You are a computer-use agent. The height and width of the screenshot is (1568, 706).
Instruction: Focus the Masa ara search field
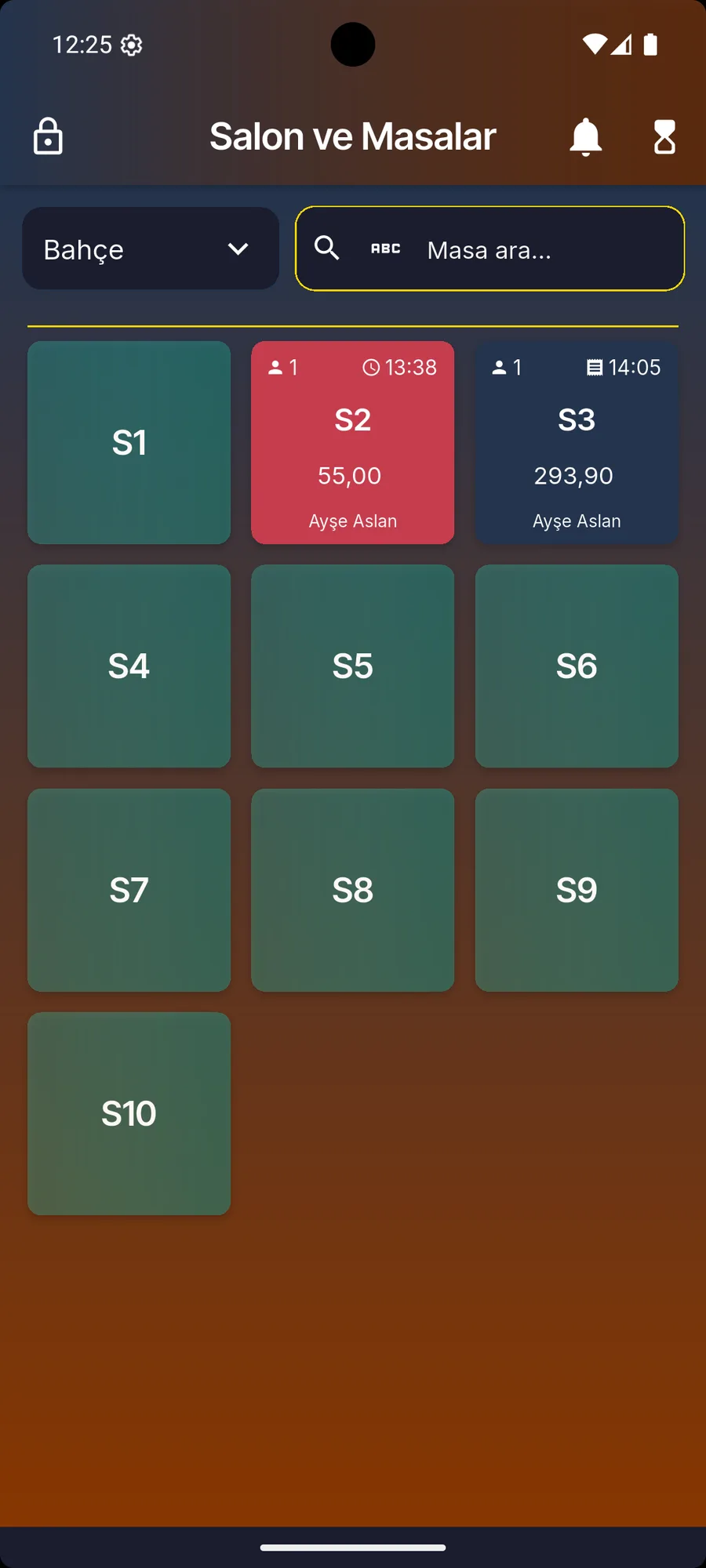[489, 249]
